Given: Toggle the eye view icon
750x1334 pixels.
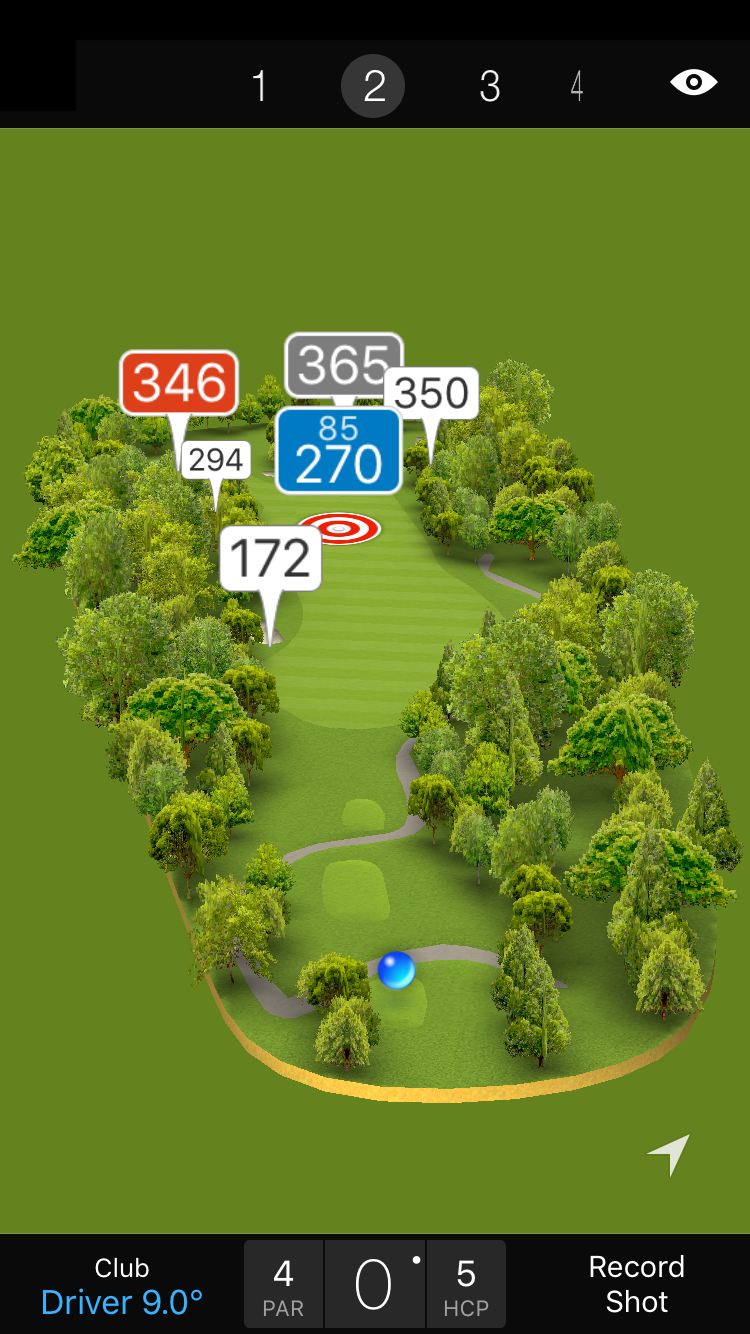Looking at the screenshot, I should pos(693,82).
